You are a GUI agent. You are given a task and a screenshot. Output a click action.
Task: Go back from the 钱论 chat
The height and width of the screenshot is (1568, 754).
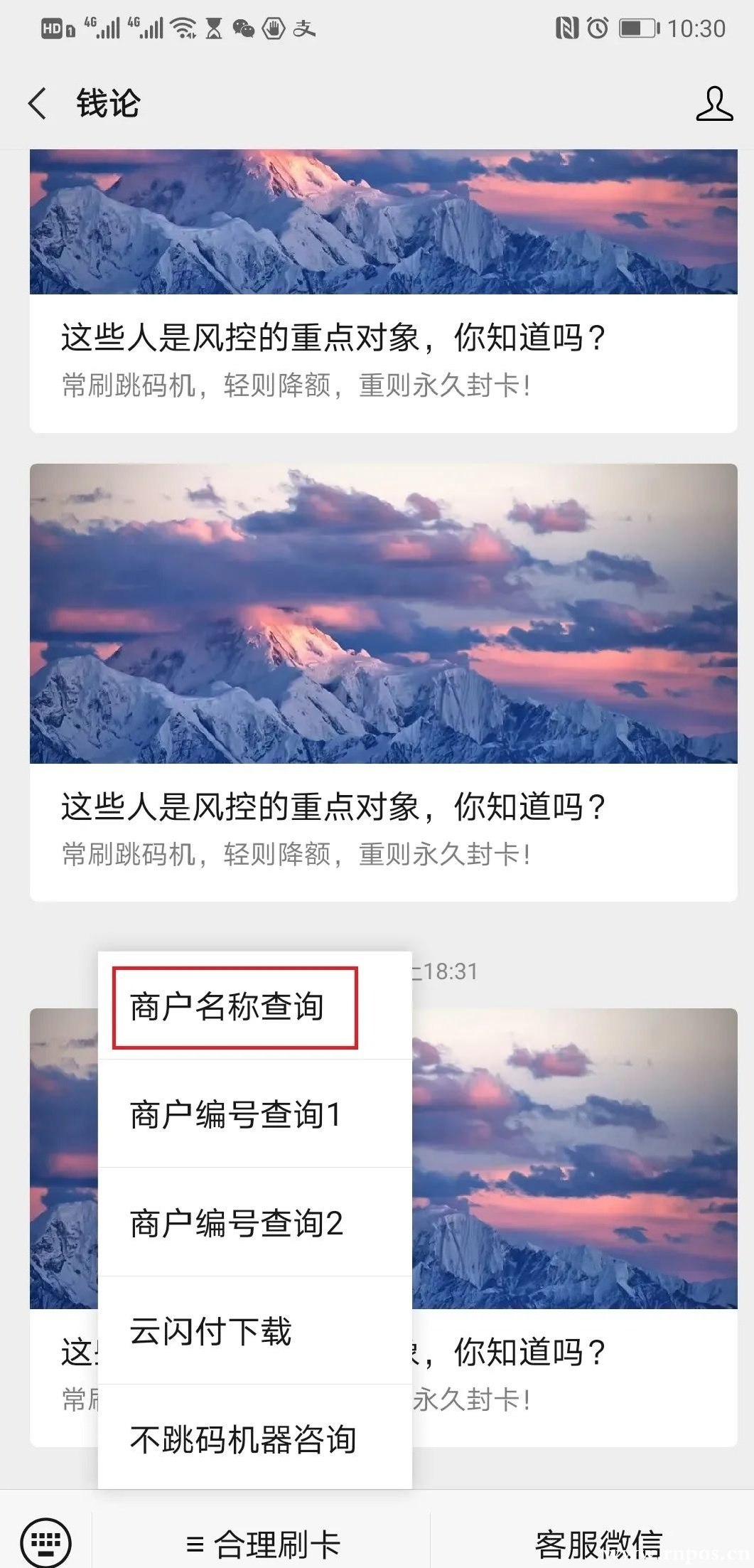(x=38, y=104)
